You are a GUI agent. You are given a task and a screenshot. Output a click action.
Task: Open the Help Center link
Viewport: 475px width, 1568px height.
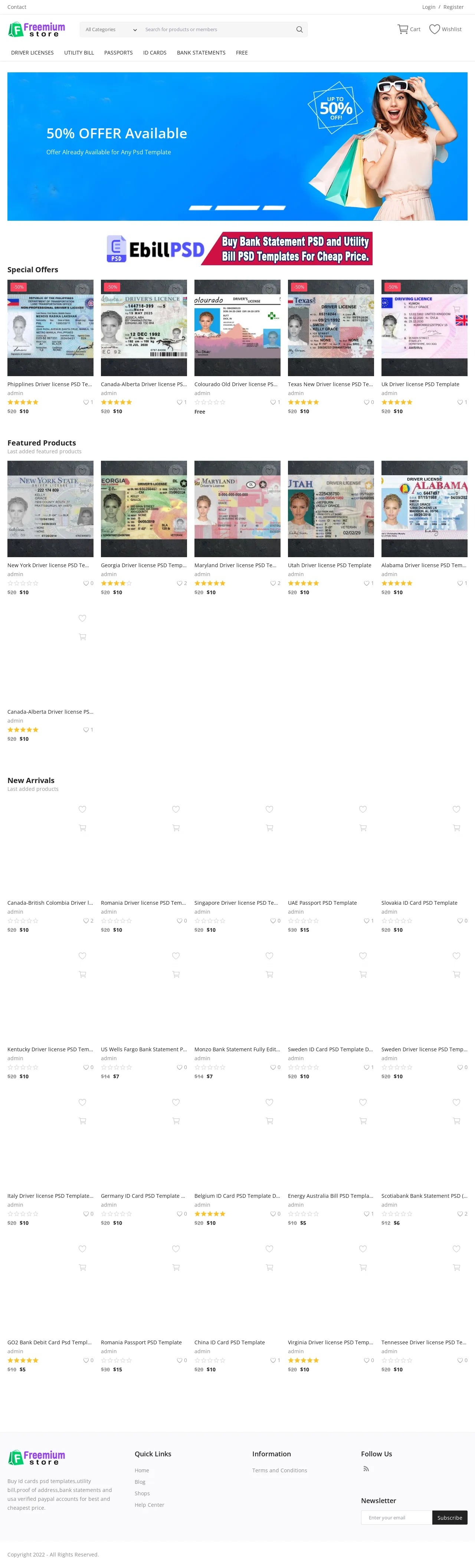coord(149,1505)
